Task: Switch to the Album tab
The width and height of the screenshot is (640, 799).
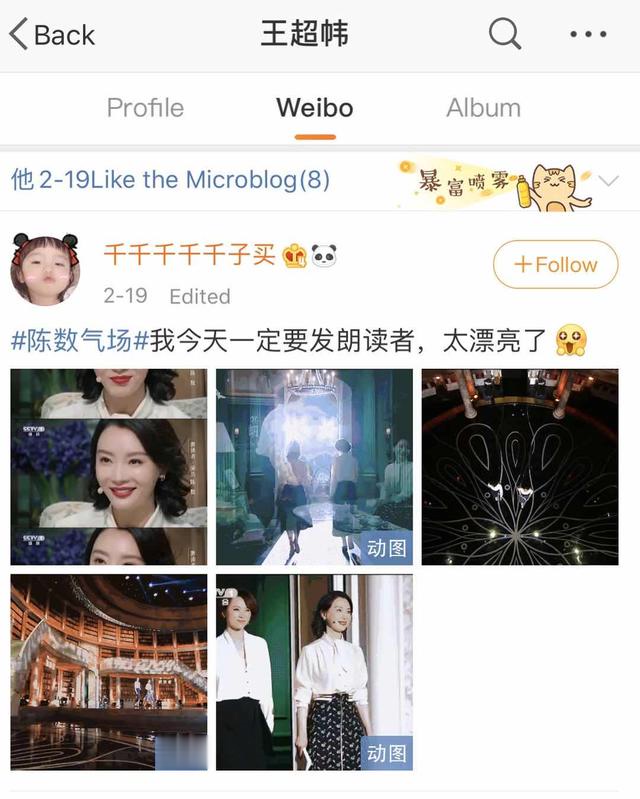Action: point(483,107)
